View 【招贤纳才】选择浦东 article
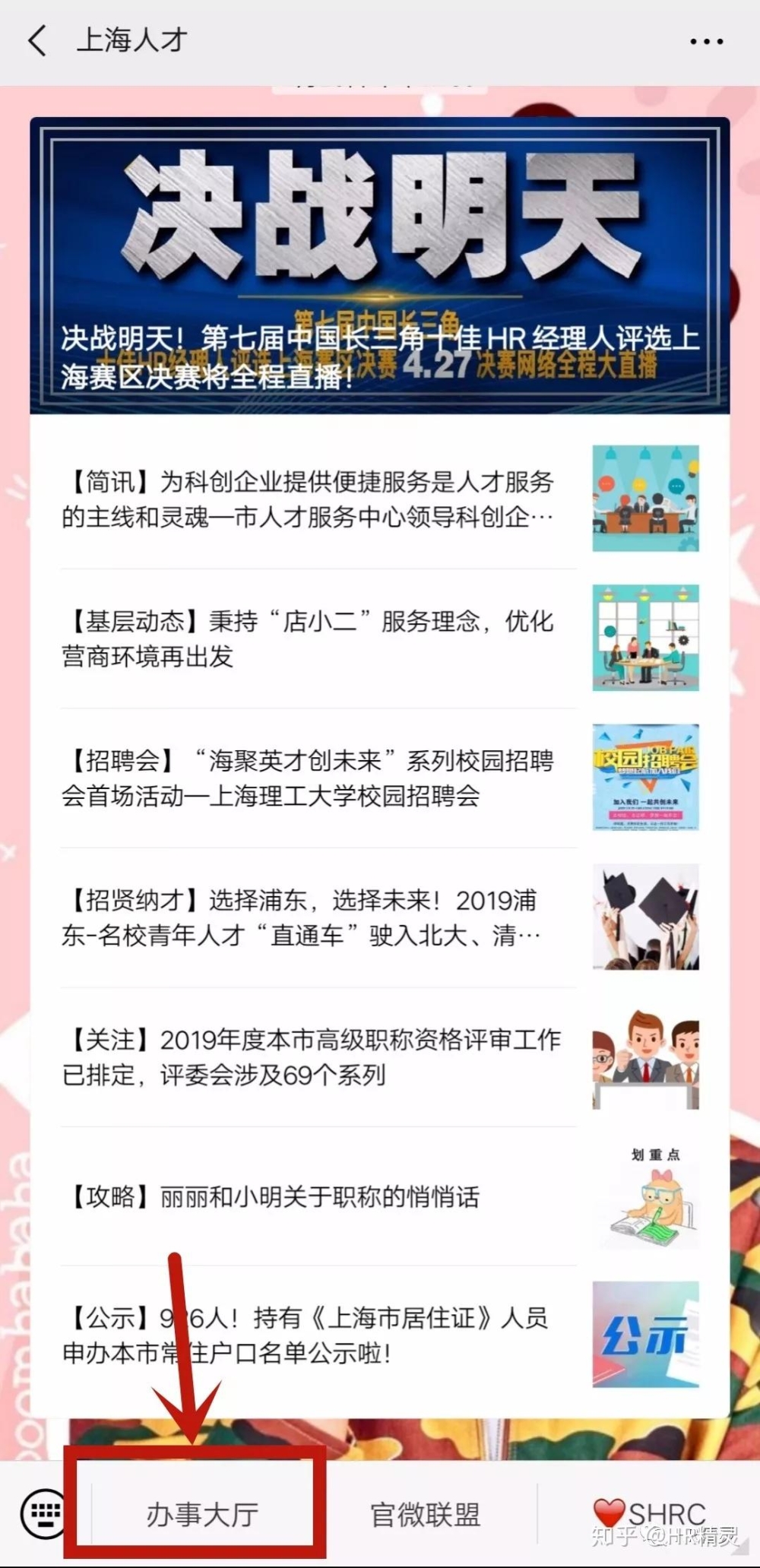 (x=308, y=917)
